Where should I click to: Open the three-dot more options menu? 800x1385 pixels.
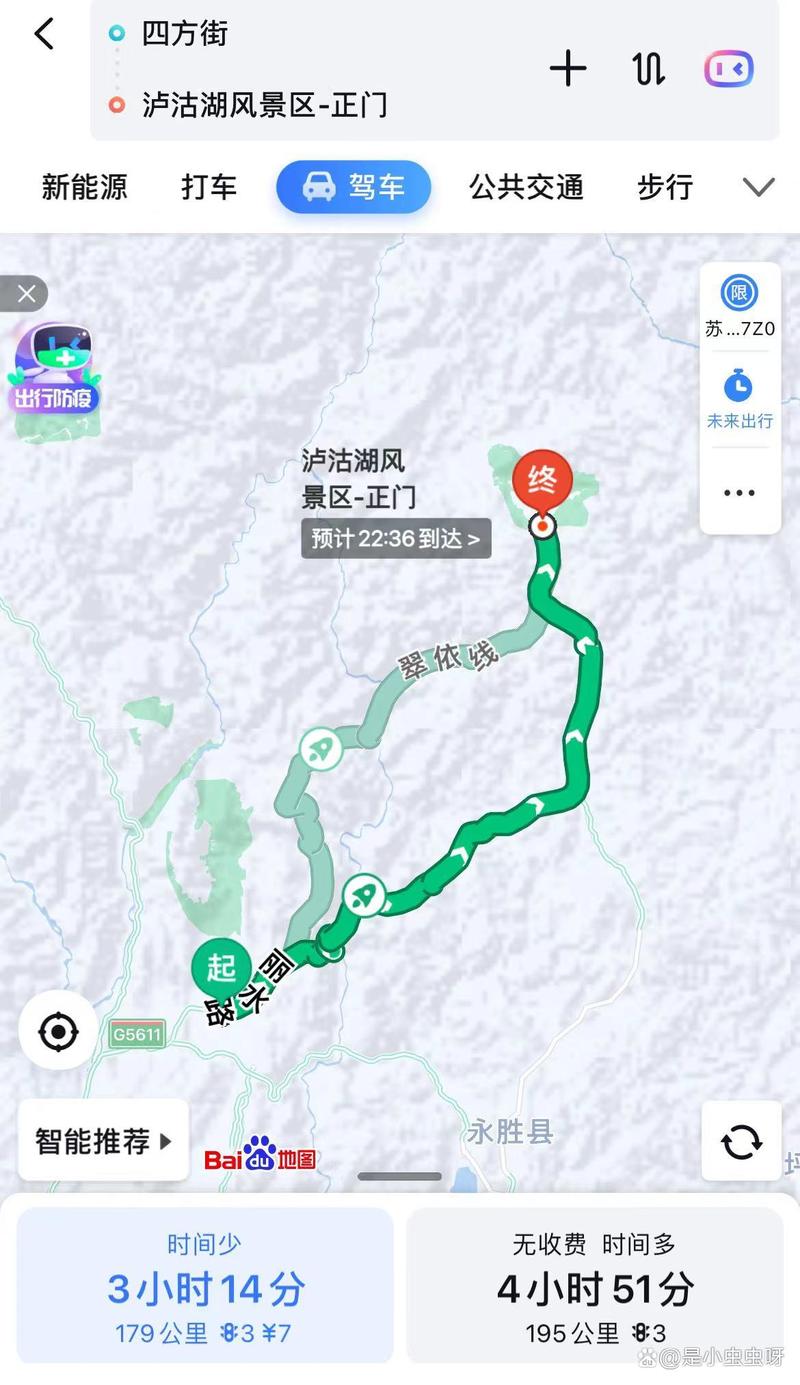pos(740,493)
